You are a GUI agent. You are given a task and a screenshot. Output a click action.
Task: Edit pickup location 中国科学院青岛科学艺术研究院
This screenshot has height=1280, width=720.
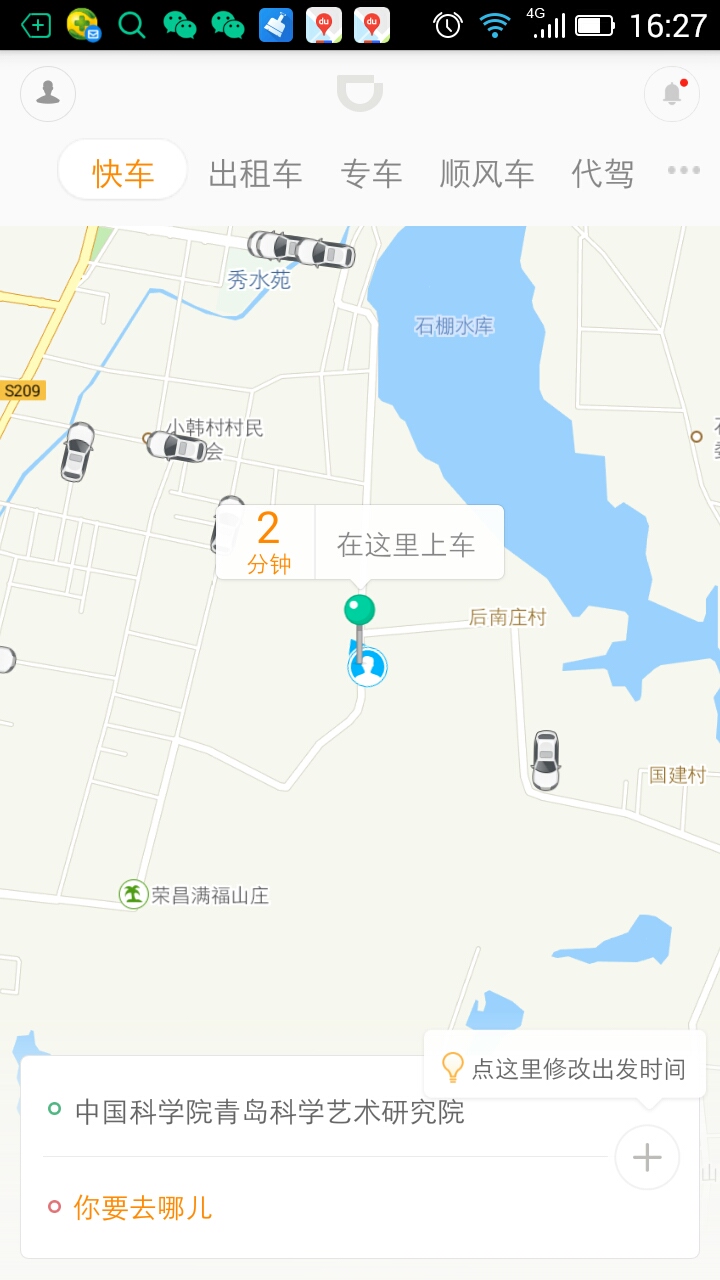(270, 1111)
